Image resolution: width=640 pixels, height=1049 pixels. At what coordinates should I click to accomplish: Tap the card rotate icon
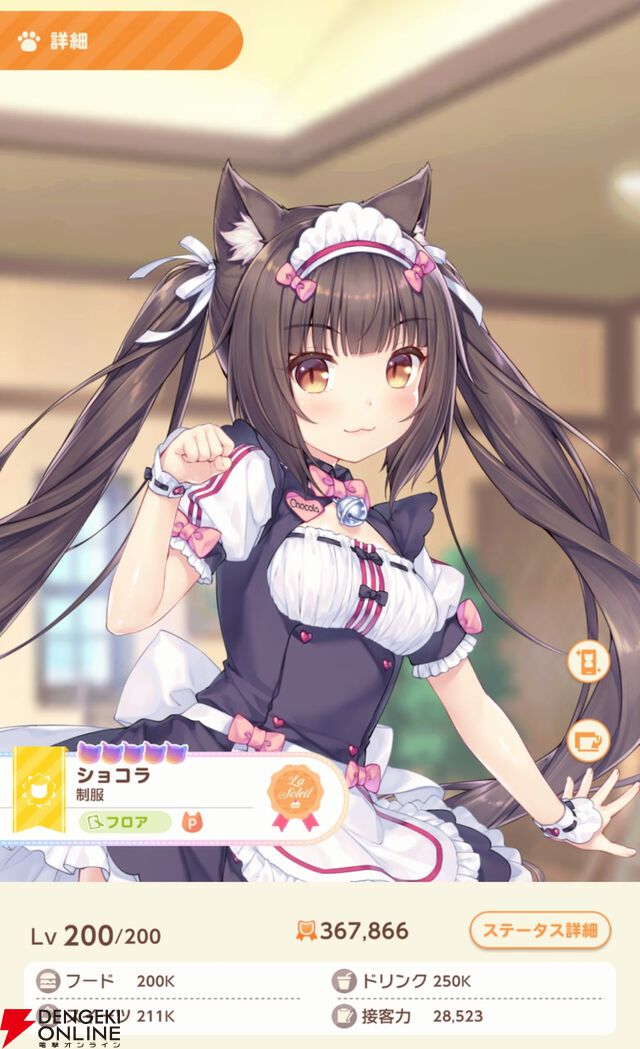click(x=587, y=661)
